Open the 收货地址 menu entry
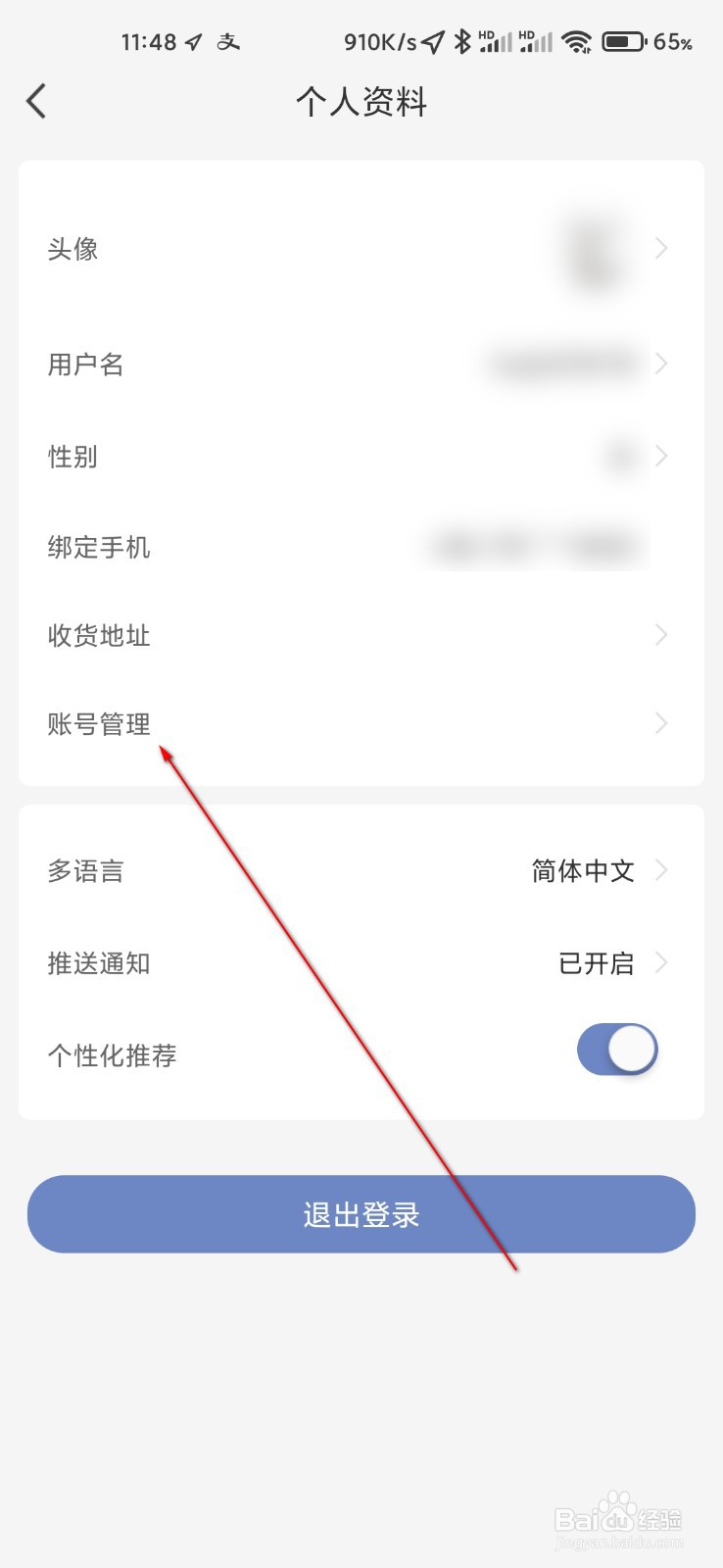This screenshot has width=723, height=1568. pos(98,635)
